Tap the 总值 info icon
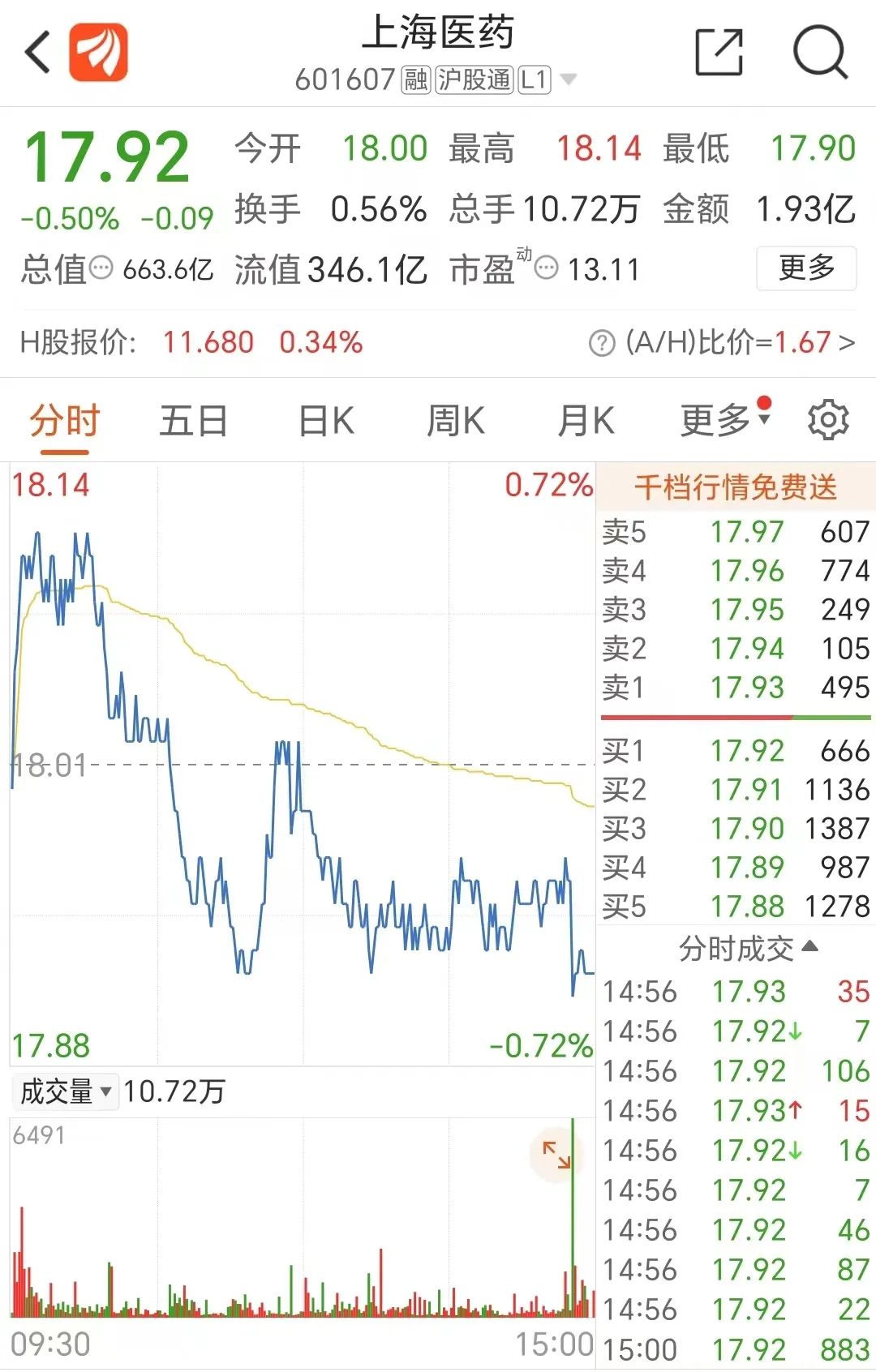Screen dimensions: 876x1372 click(101, 268)
